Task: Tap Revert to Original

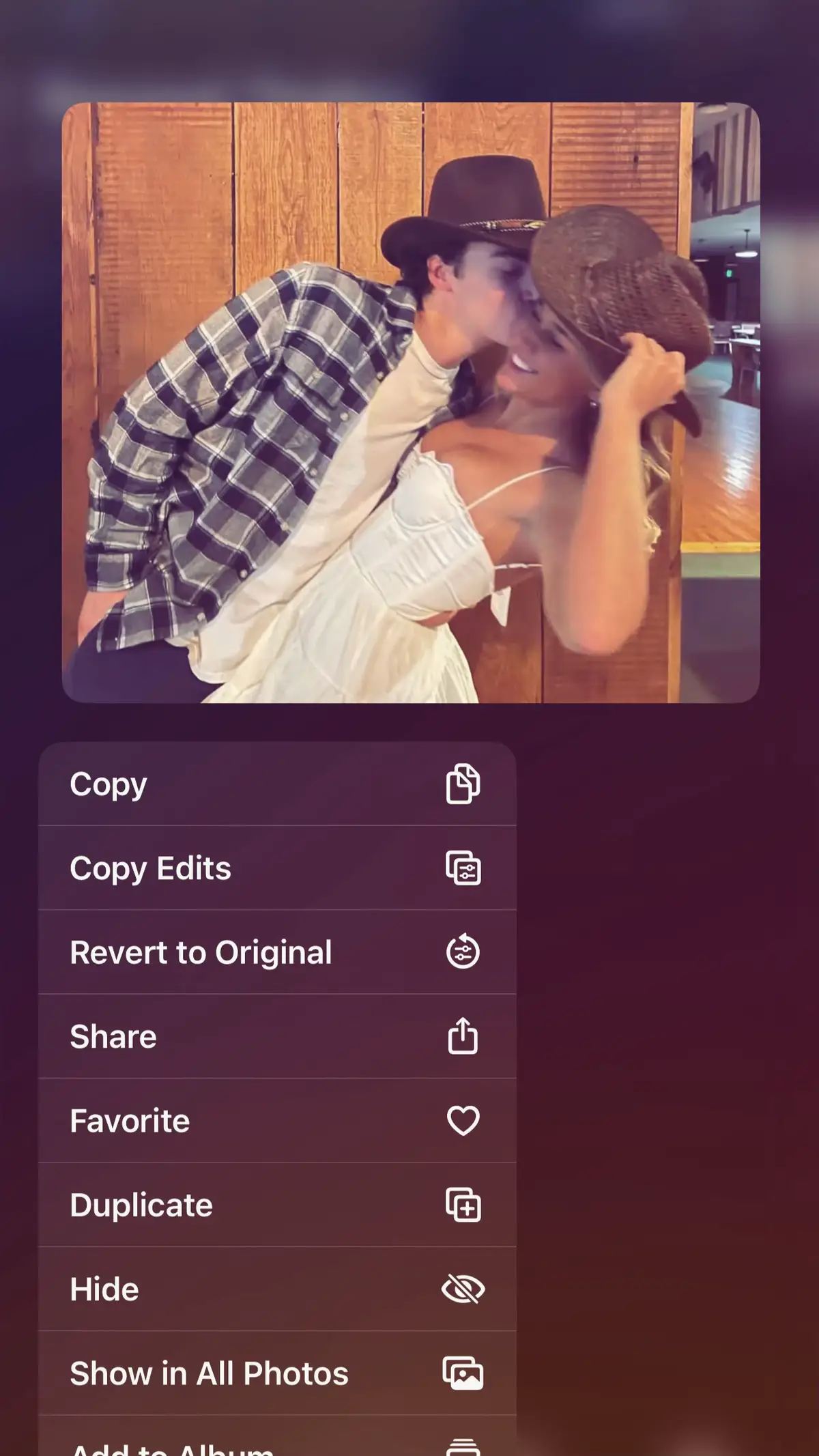Action: coord(276,952)
